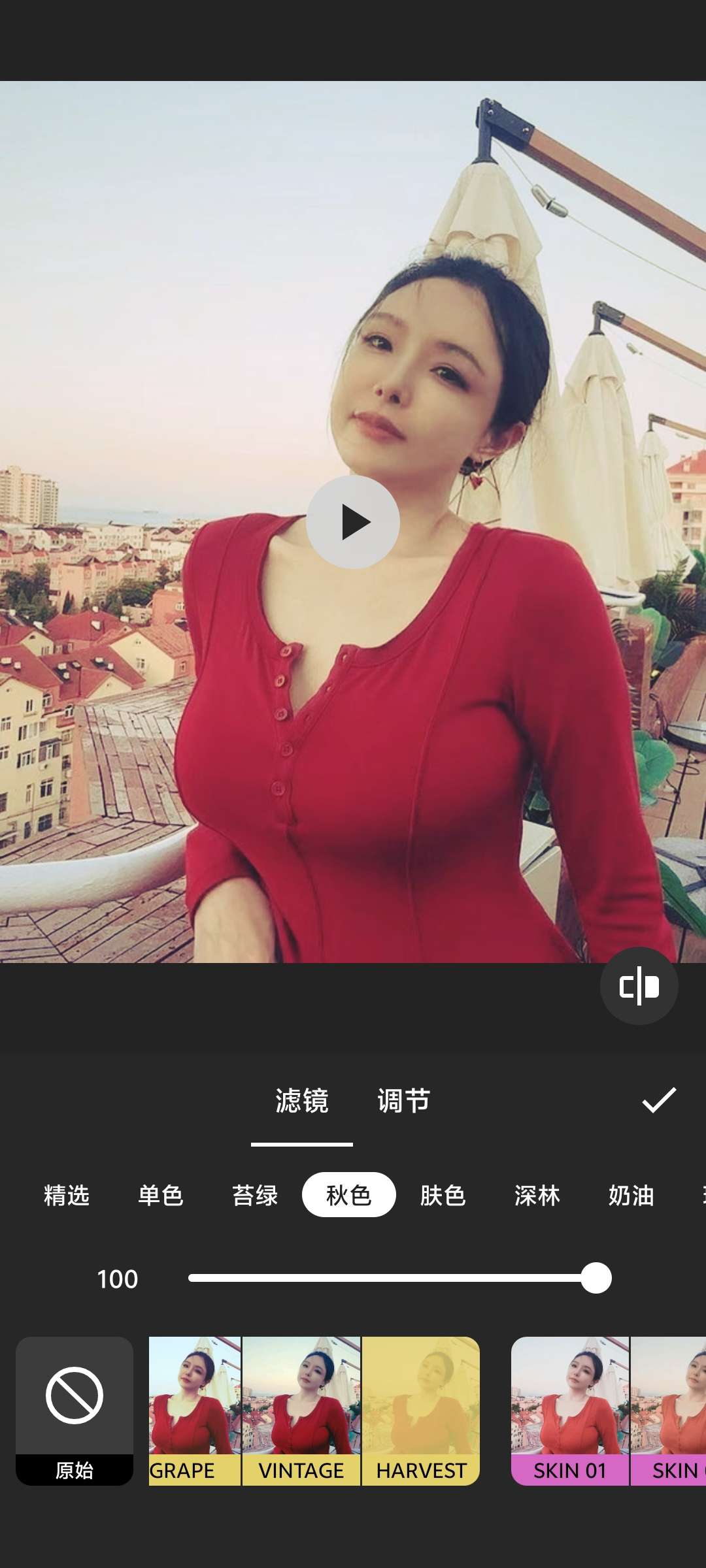Viewport: 706px width, 1568px height.
Task: Tap the before/after compare icon
Action: pos(639,986)
